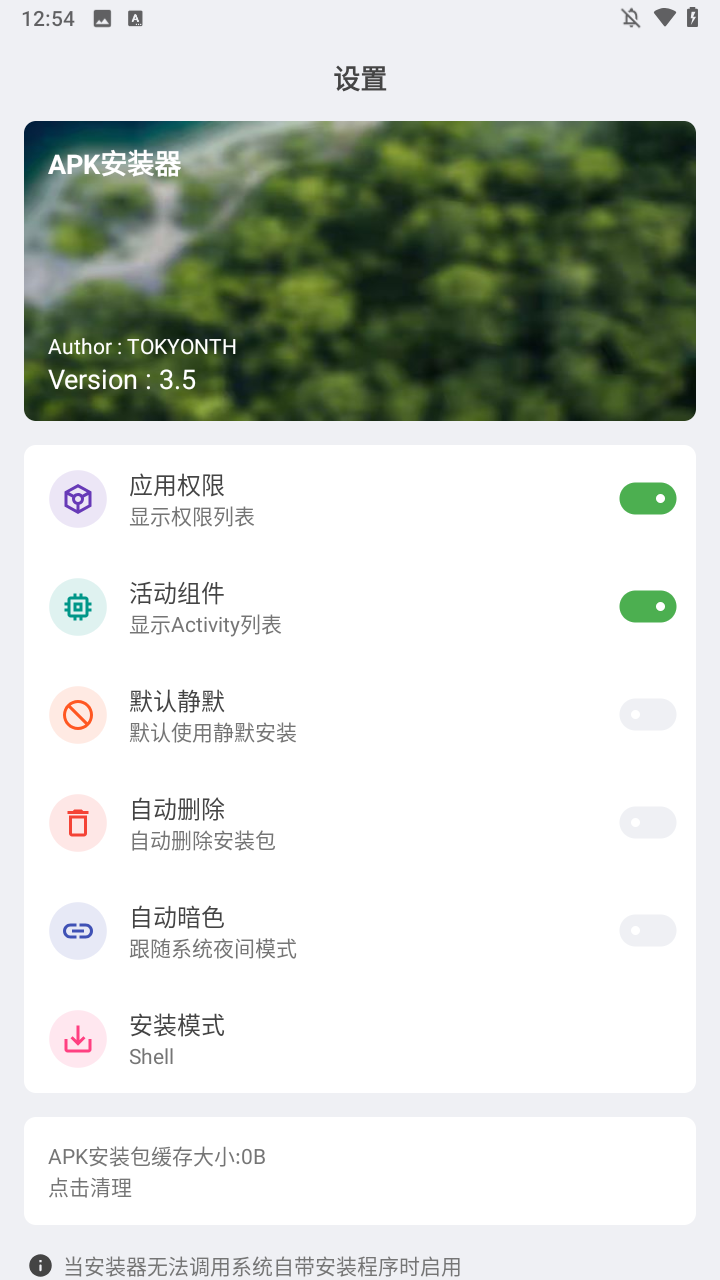Click the image icon in the status bar

[101, 17]
